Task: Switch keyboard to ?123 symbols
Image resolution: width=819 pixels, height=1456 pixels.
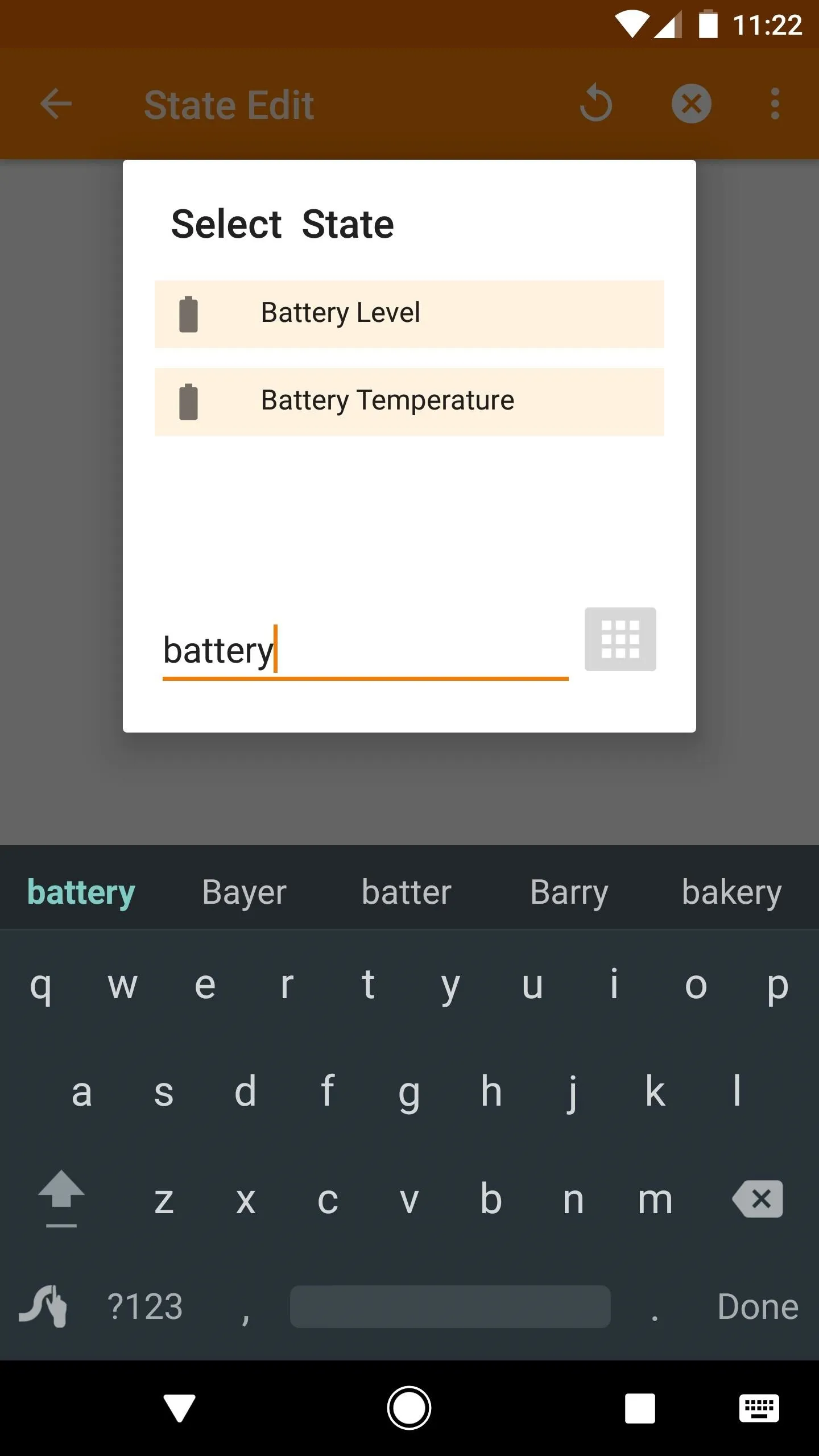Action: click(x=145, y=1306)
